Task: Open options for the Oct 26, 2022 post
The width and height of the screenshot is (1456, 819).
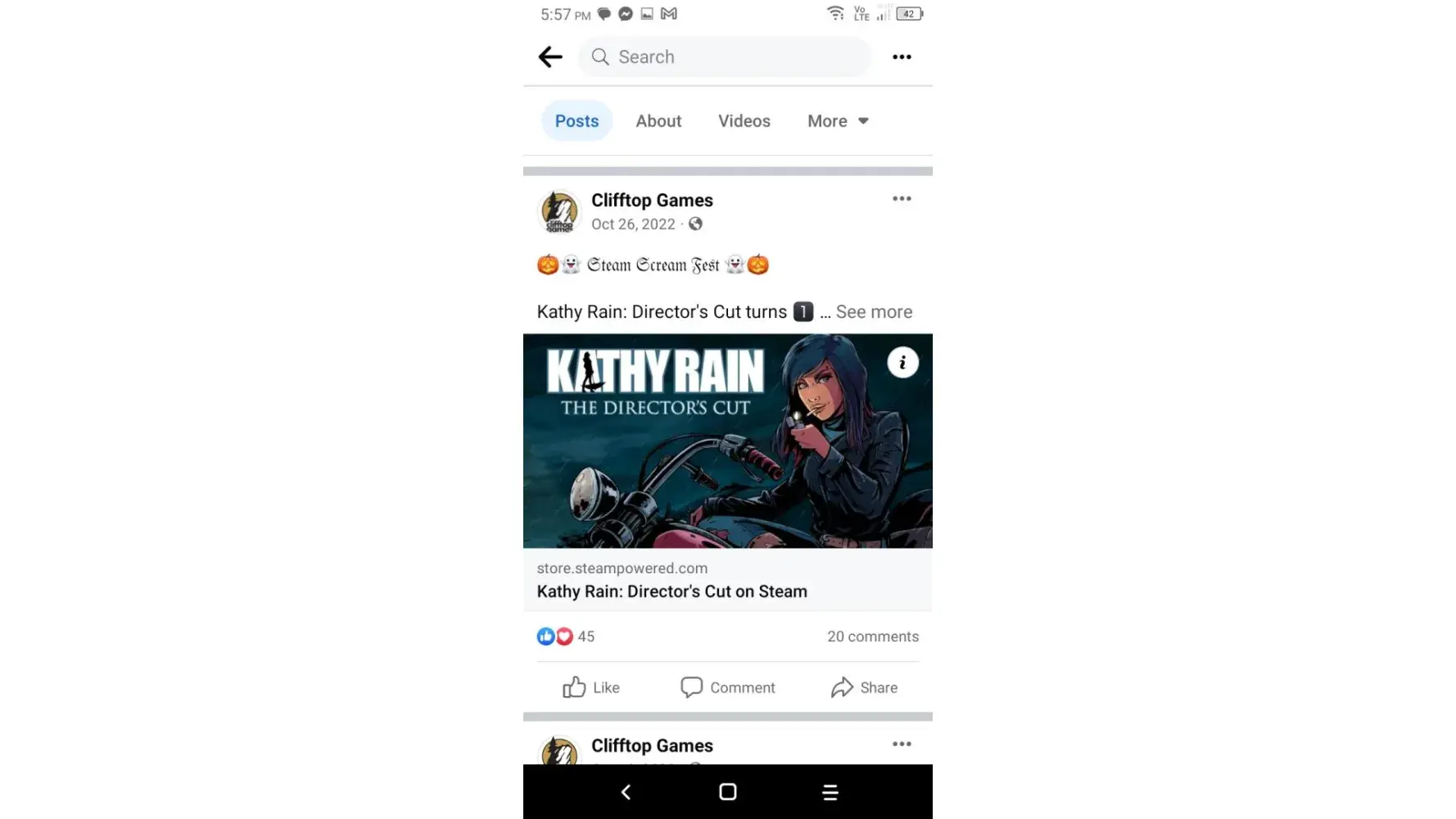Action: click(902, 199)
